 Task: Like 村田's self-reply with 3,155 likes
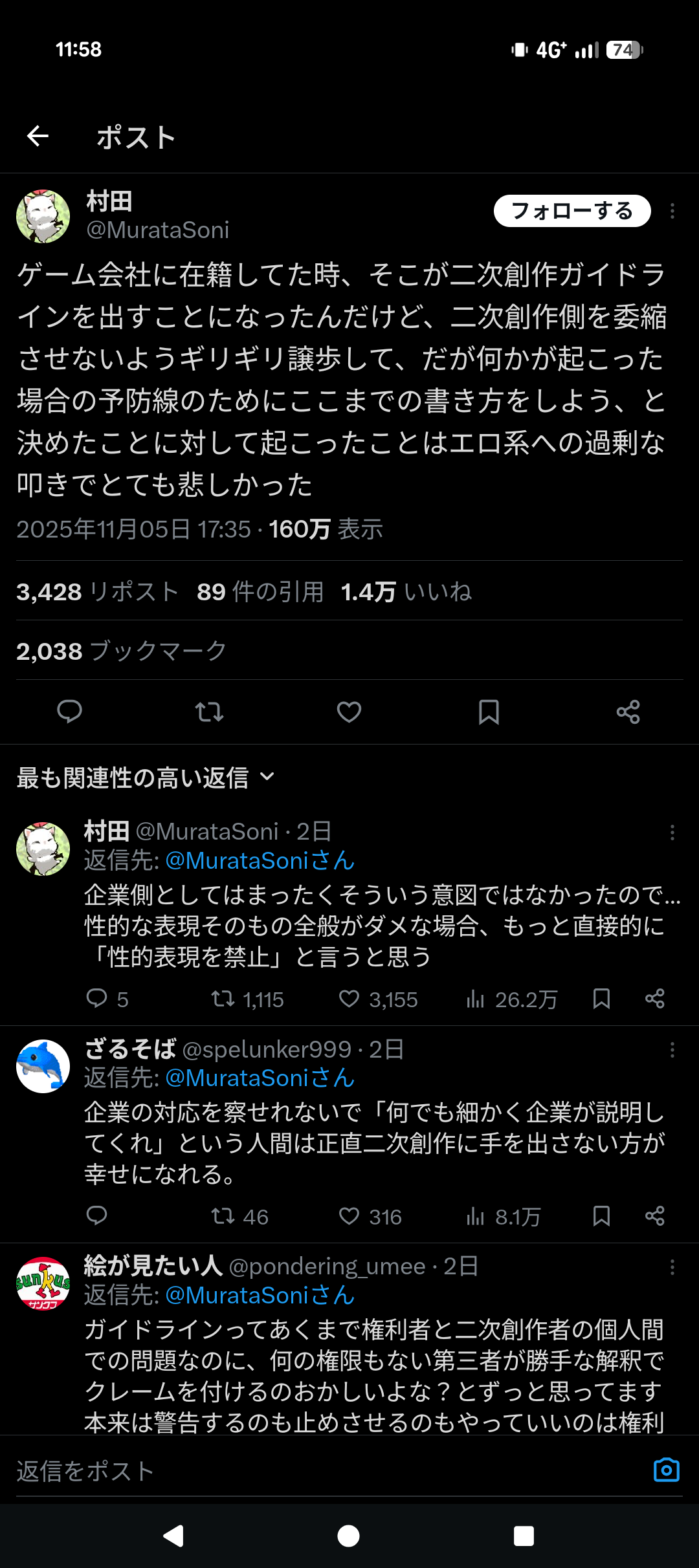349,999
